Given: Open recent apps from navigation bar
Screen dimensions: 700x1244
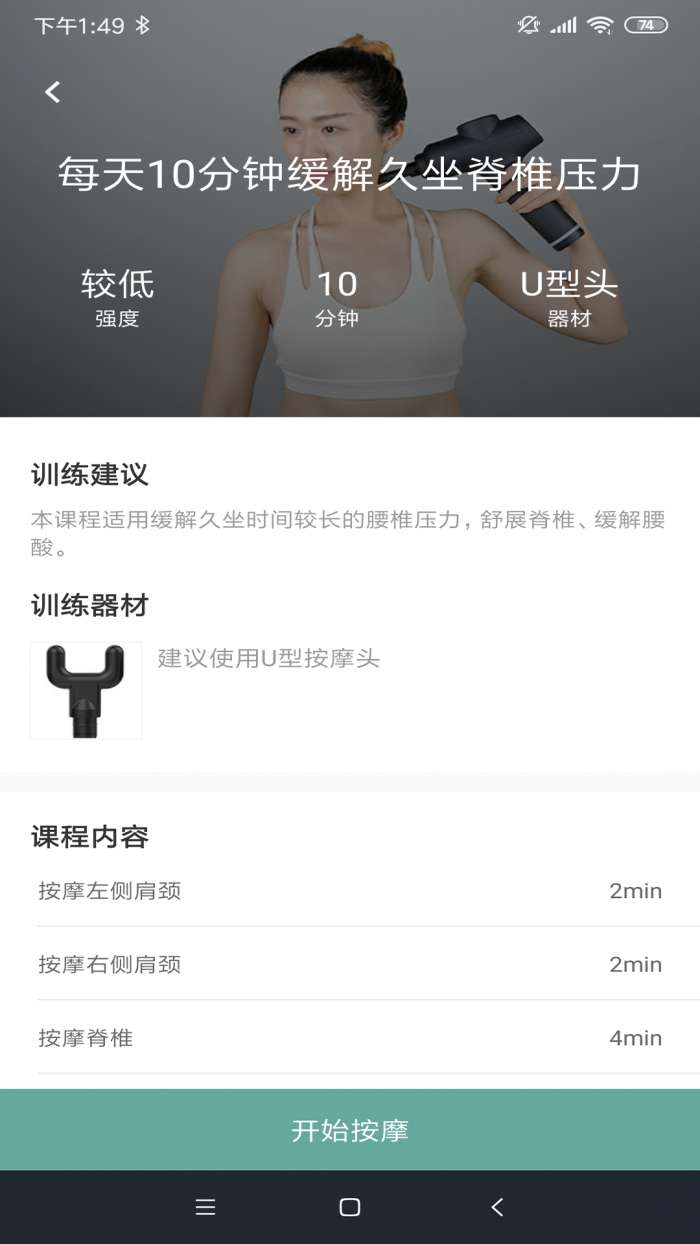Looking at the screenshot, I should pos(205,1207).
